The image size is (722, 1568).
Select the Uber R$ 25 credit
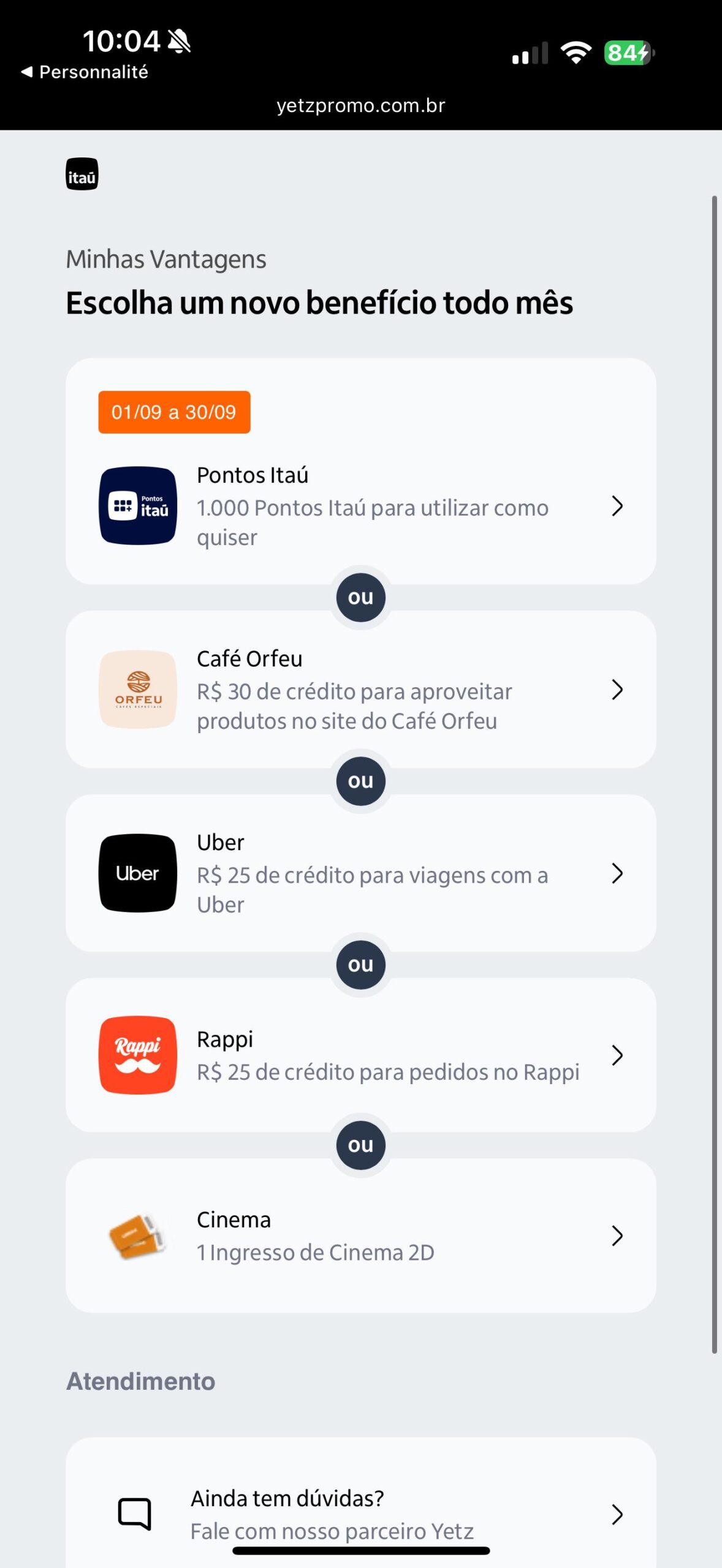click(x=360, y=873)
